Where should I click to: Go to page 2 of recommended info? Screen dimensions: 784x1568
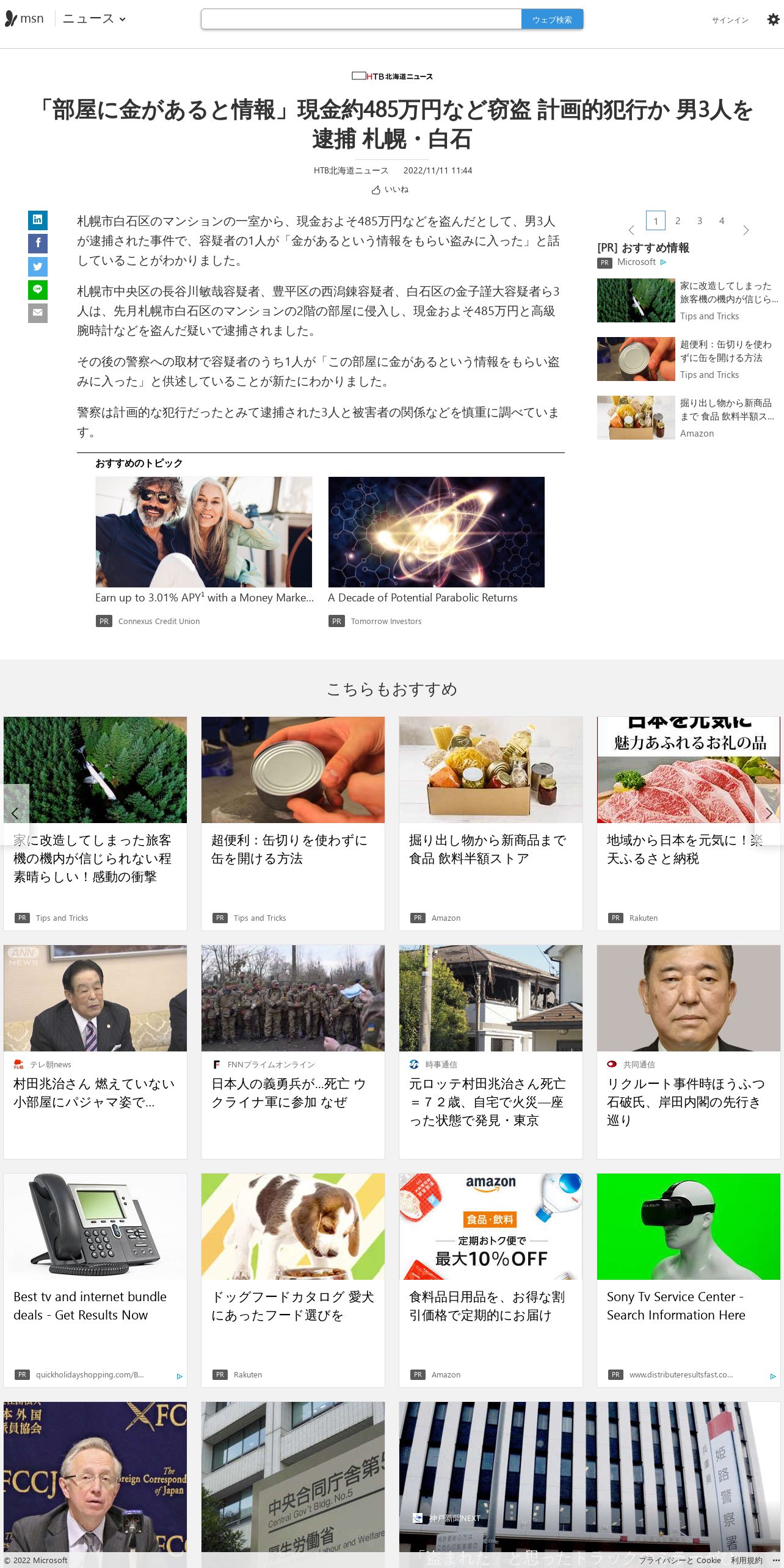[678, 221]
